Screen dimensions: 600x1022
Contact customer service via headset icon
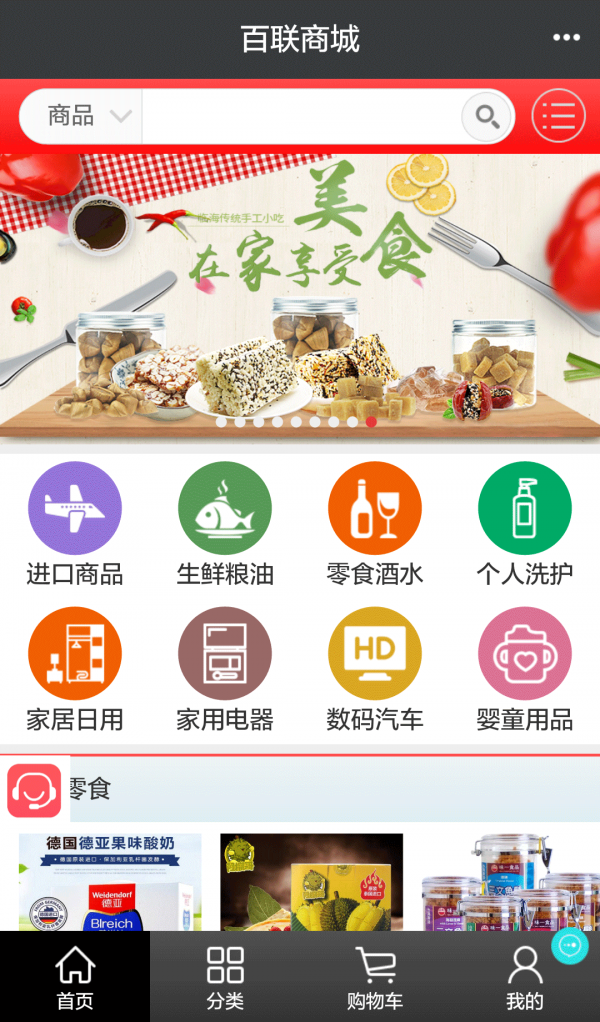pos(35,791)
